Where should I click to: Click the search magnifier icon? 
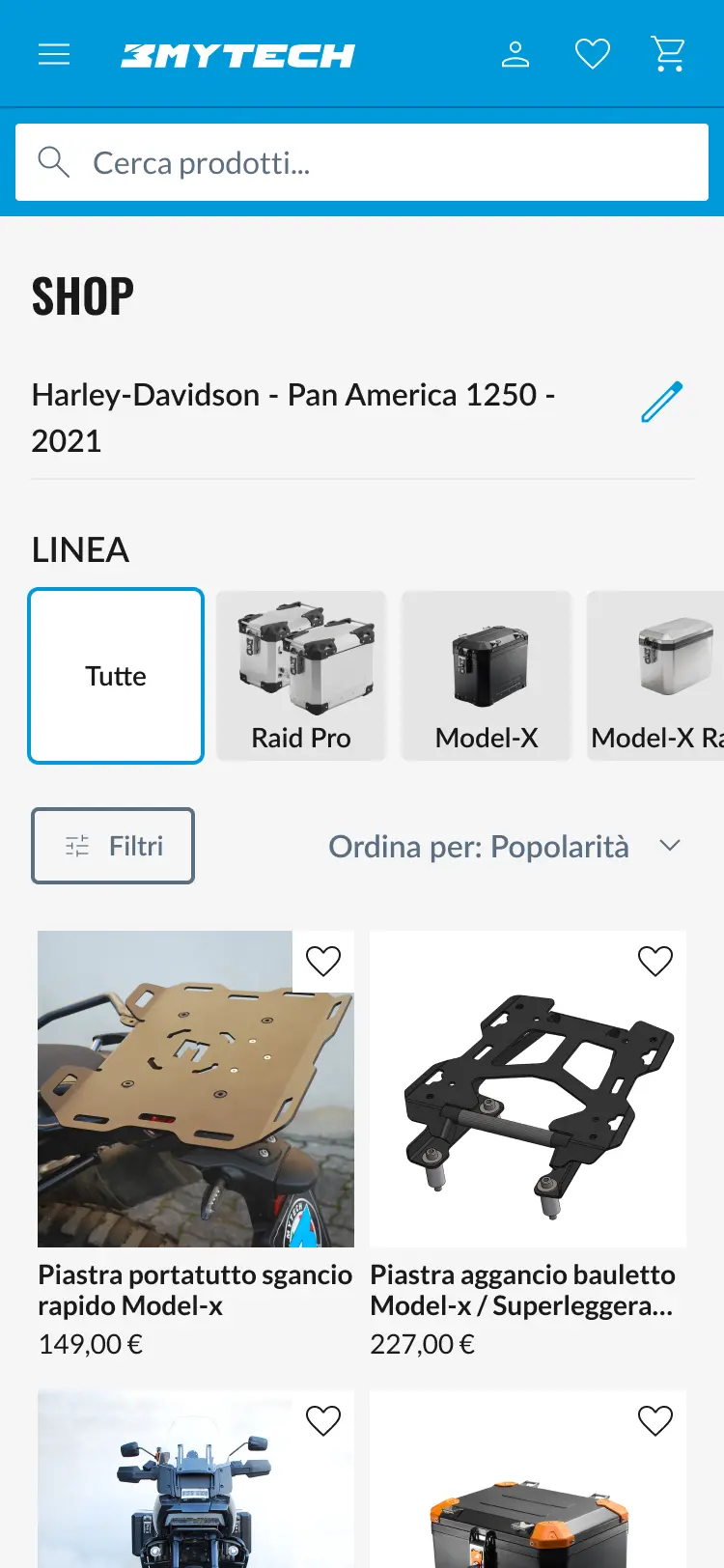[54, 161]
